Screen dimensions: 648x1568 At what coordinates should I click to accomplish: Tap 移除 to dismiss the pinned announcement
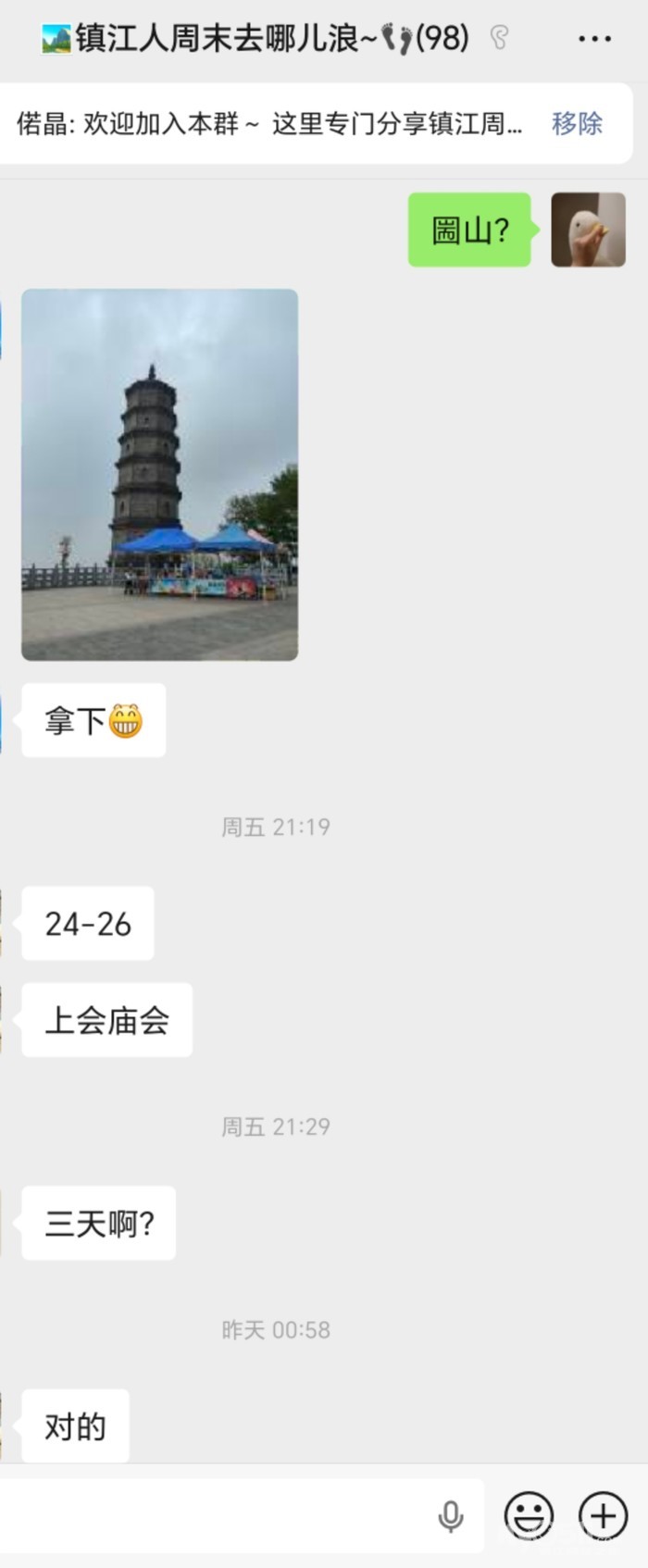[x=577, y=123]
